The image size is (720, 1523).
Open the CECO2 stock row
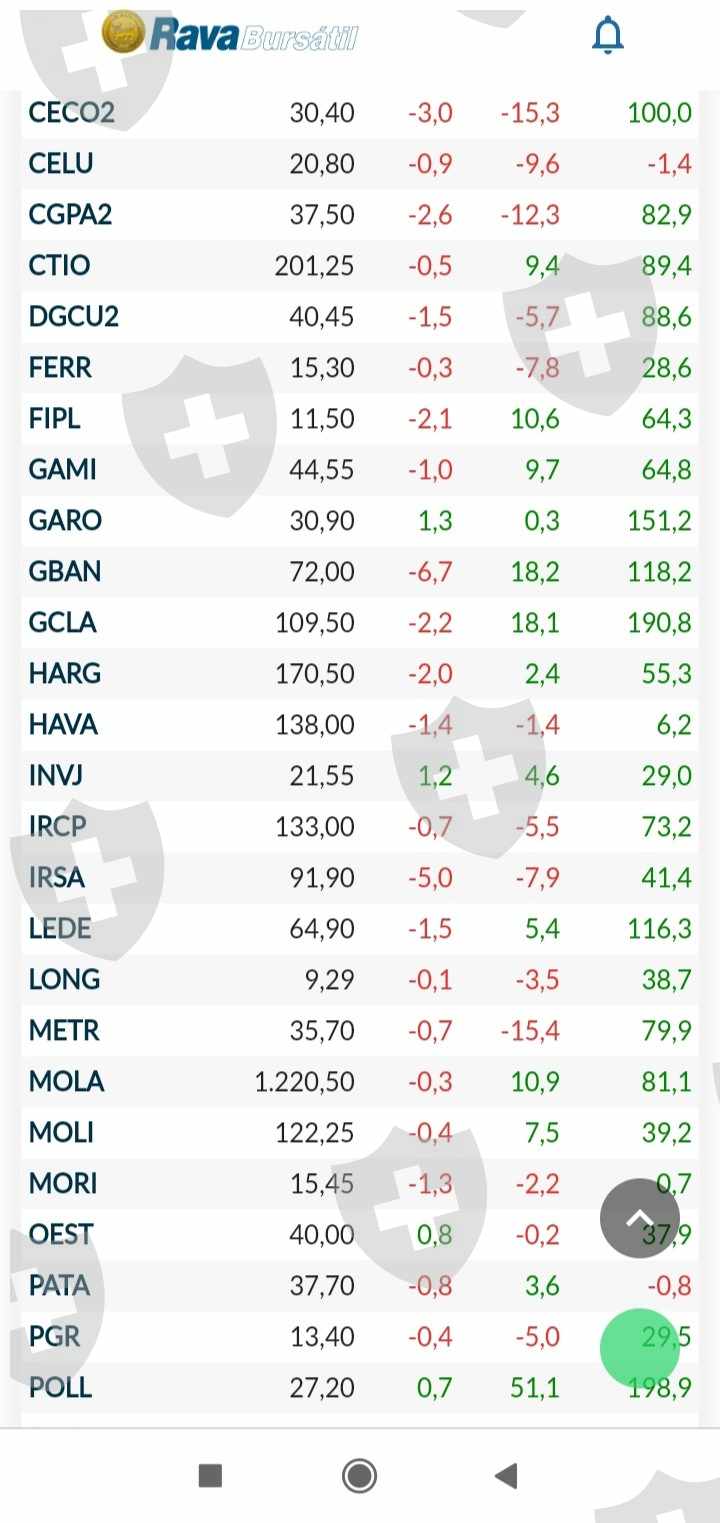click(x=359, y=112)
